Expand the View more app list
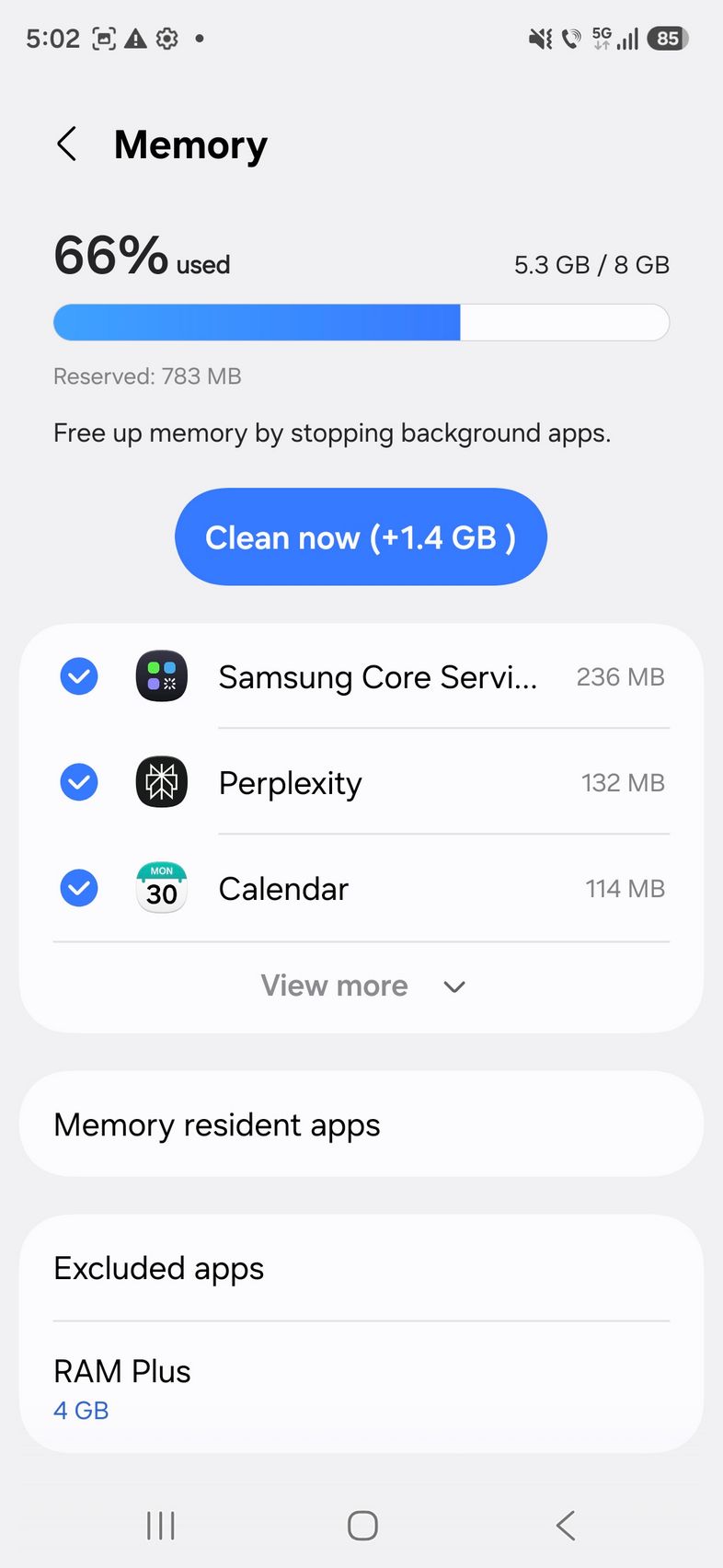The width and height of the screenshot is (723, 1568). [x=361, y=986]
